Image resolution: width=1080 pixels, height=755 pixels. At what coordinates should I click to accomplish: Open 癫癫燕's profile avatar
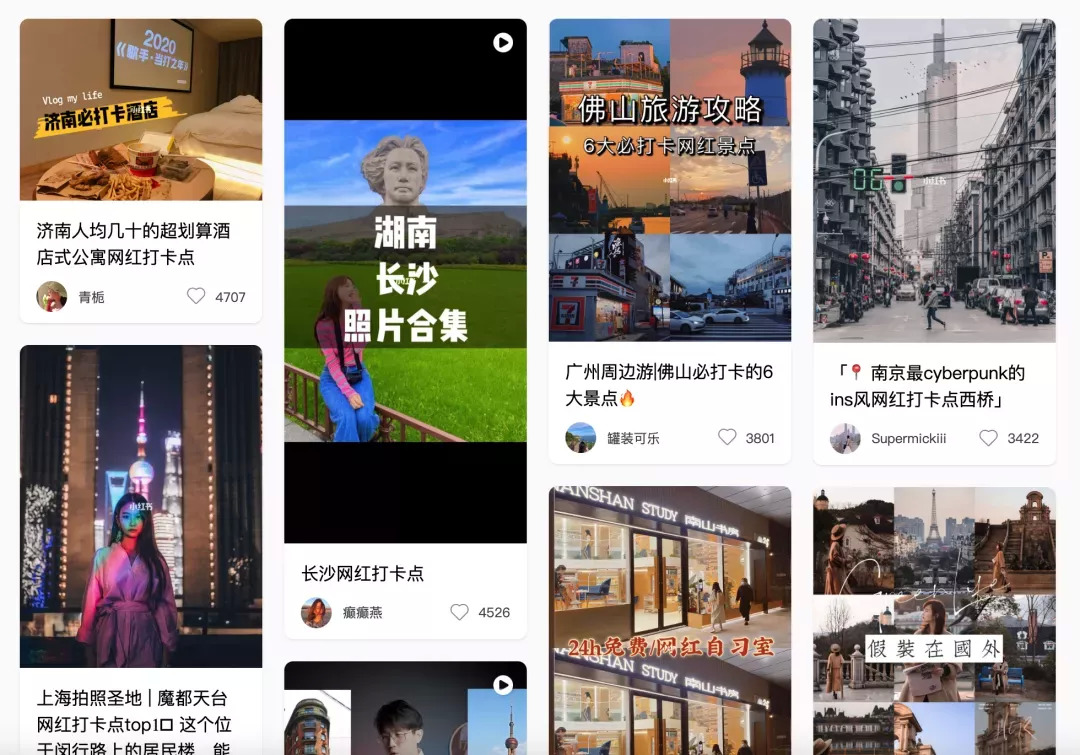[316, 612]
